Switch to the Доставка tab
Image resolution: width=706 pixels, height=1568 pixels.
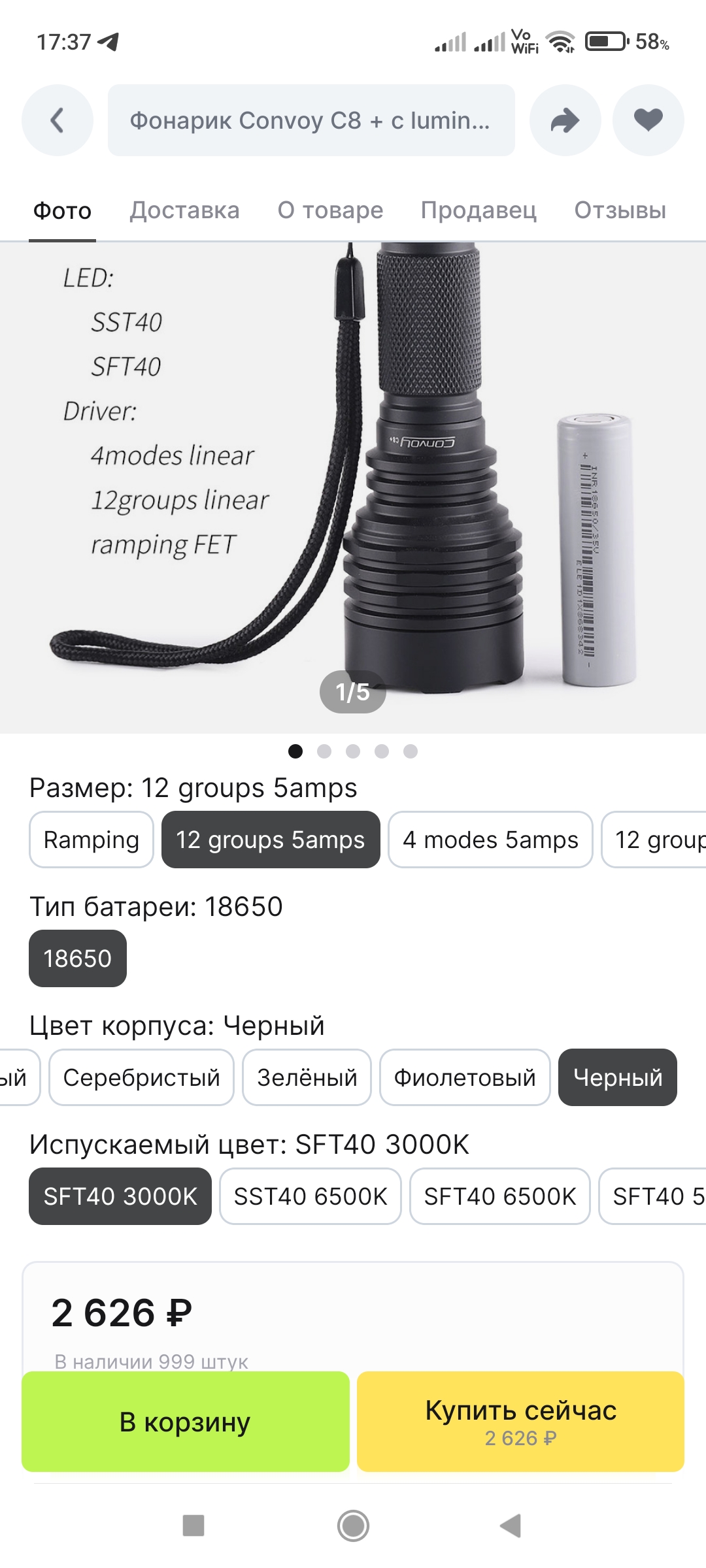184,210
